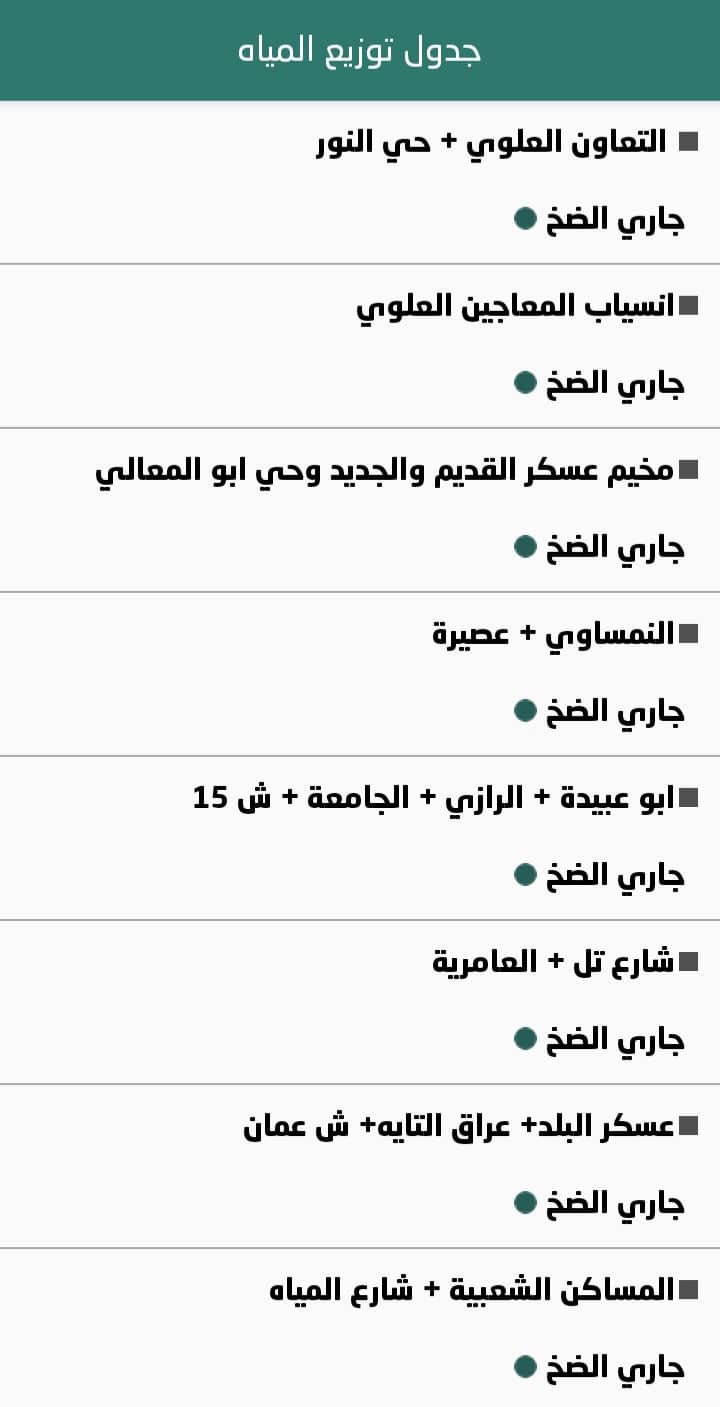Viewport: 720px width, 1407px height.
Task: Tap the النمساوي + عصيرة row
Action: [x=553, y=634]
